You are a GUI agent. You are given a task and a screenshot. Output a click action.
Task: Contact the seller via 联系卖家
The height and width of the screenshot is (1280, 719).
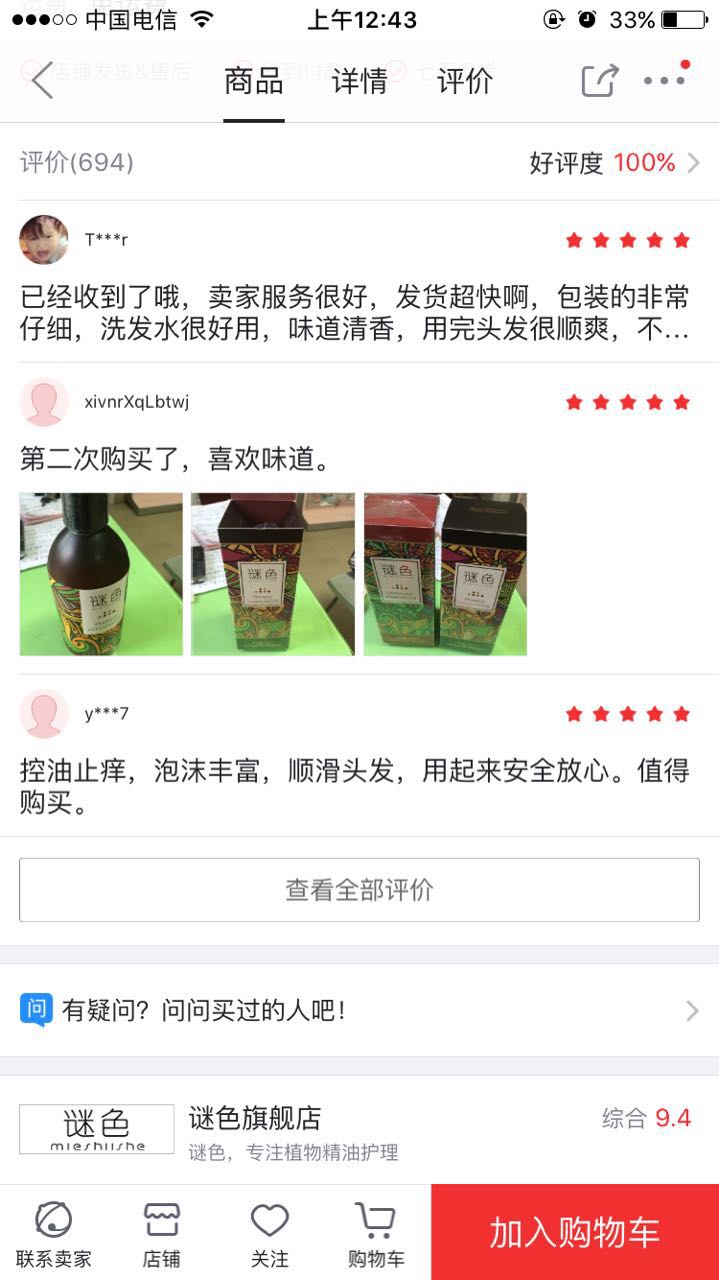coord(53,1235)
